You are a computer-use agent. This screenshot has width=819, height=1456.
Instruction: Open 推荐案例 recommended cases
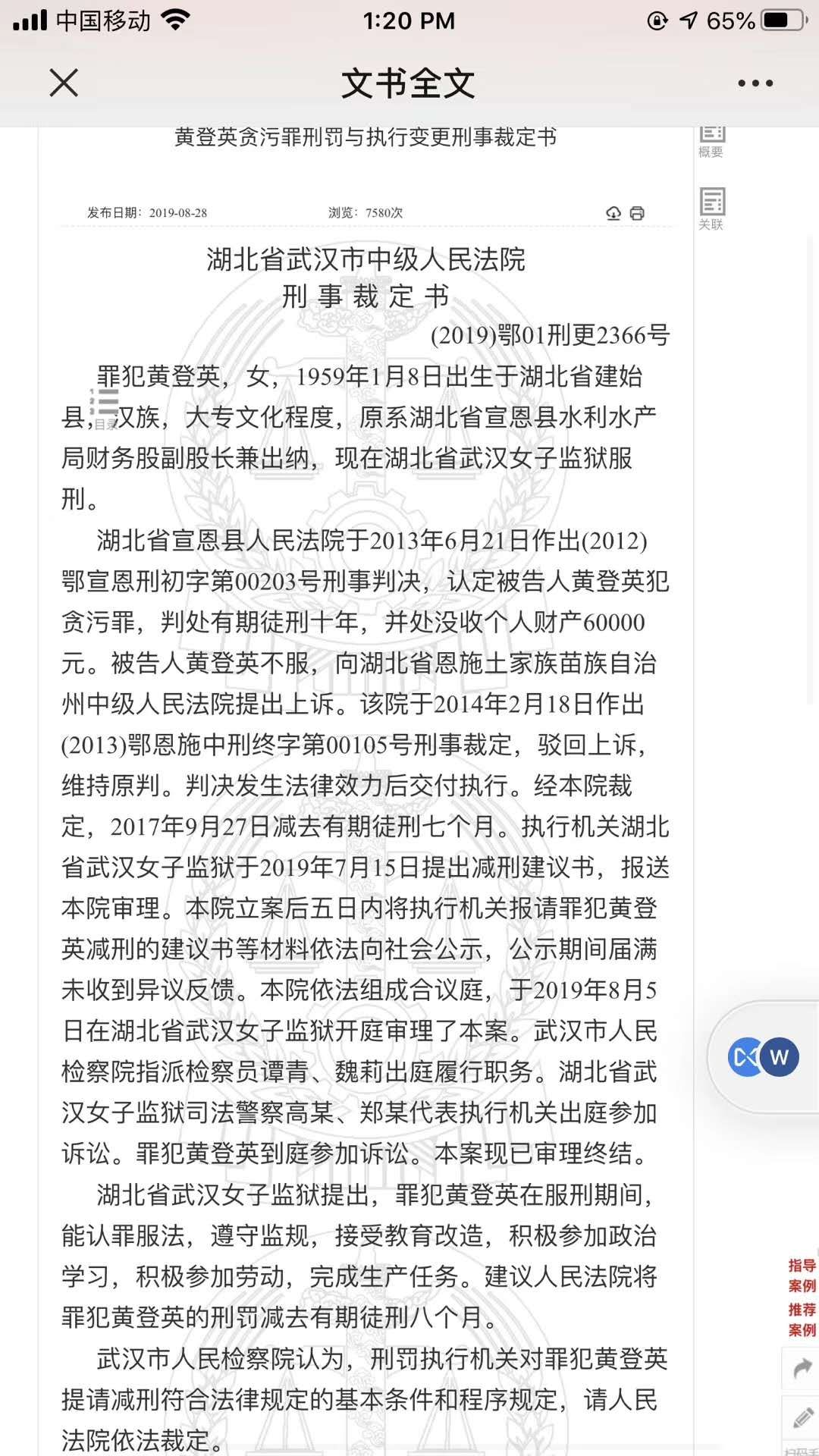tap(802, 1319)
